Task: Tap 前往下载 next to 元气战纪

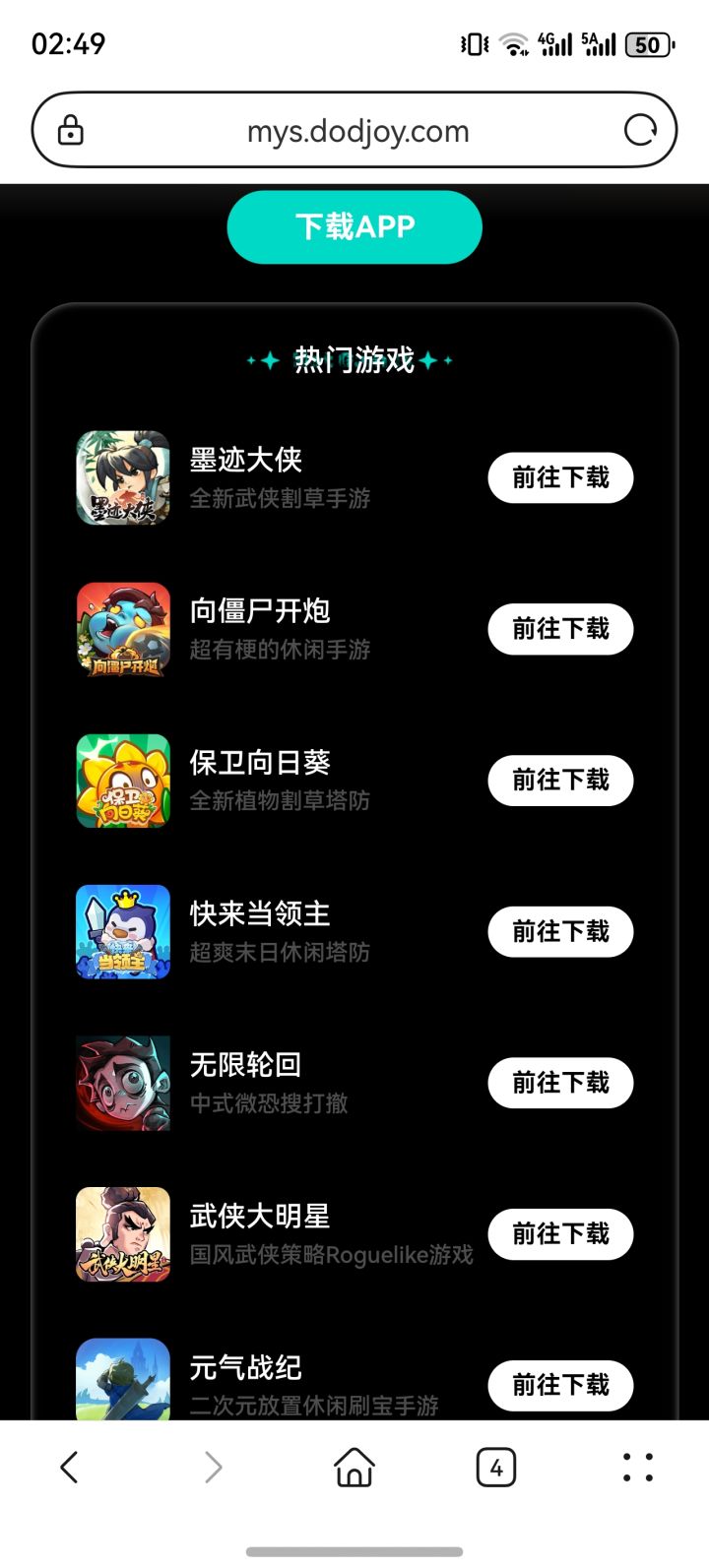Action: (x=560, y=1385)
